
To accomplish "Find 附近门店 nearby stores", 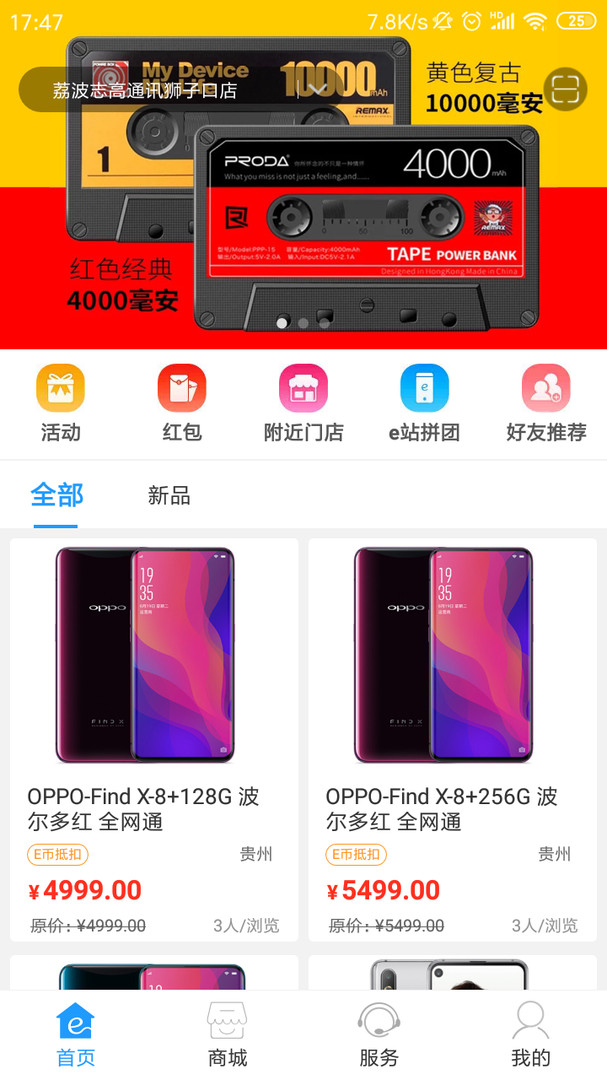I will click(x=303, y=404).
